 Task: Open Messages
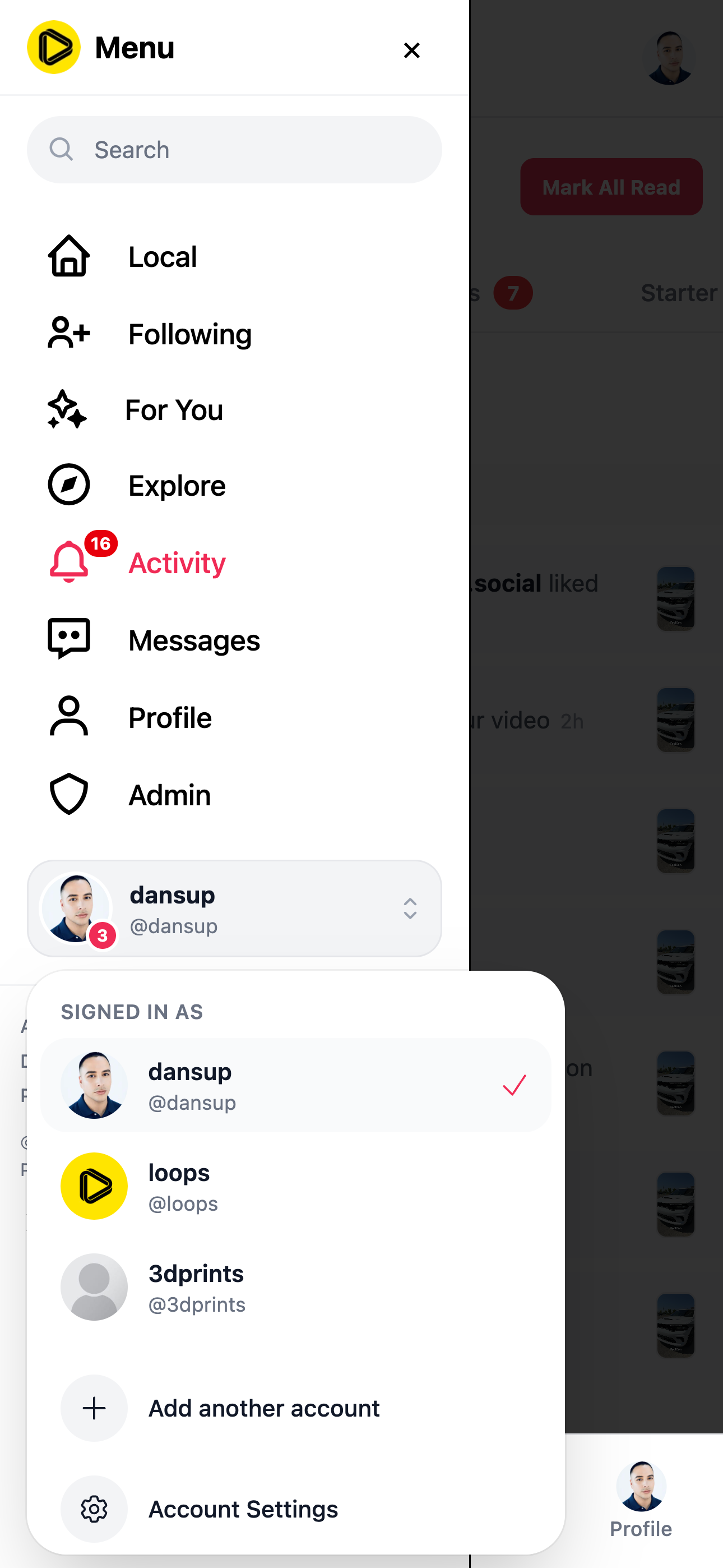234,640
